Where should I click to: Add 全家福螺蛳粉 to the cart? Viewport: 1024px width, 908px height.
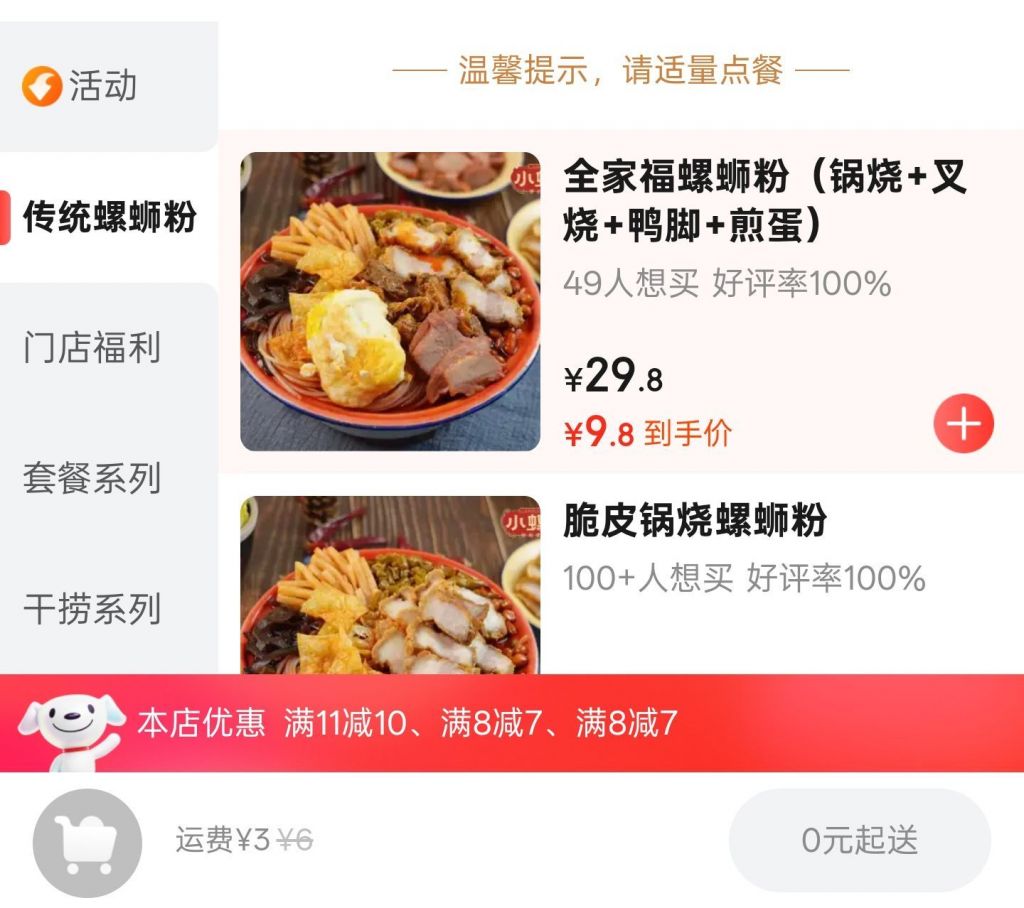click(963, 424)
